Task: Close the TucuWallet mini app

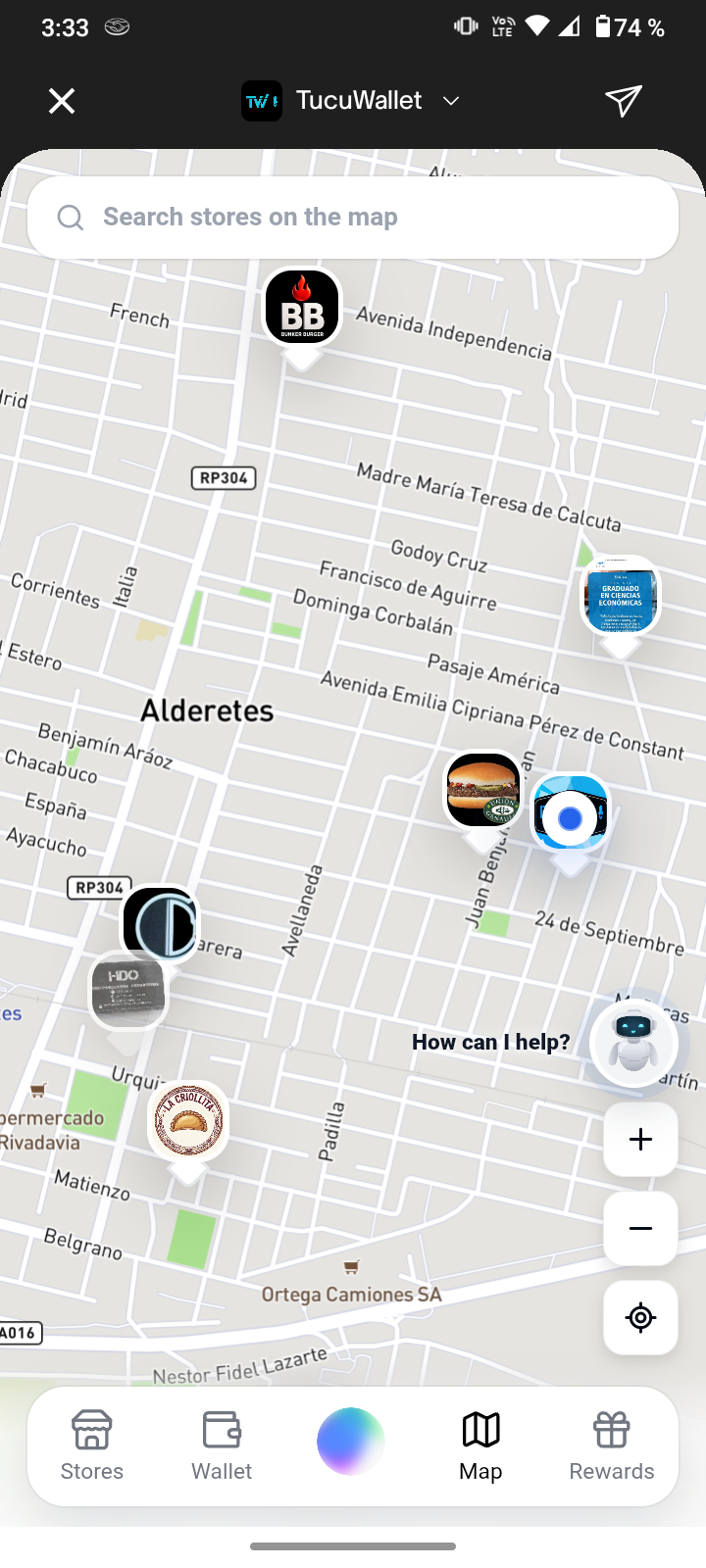Action: [x=62, y=101]
